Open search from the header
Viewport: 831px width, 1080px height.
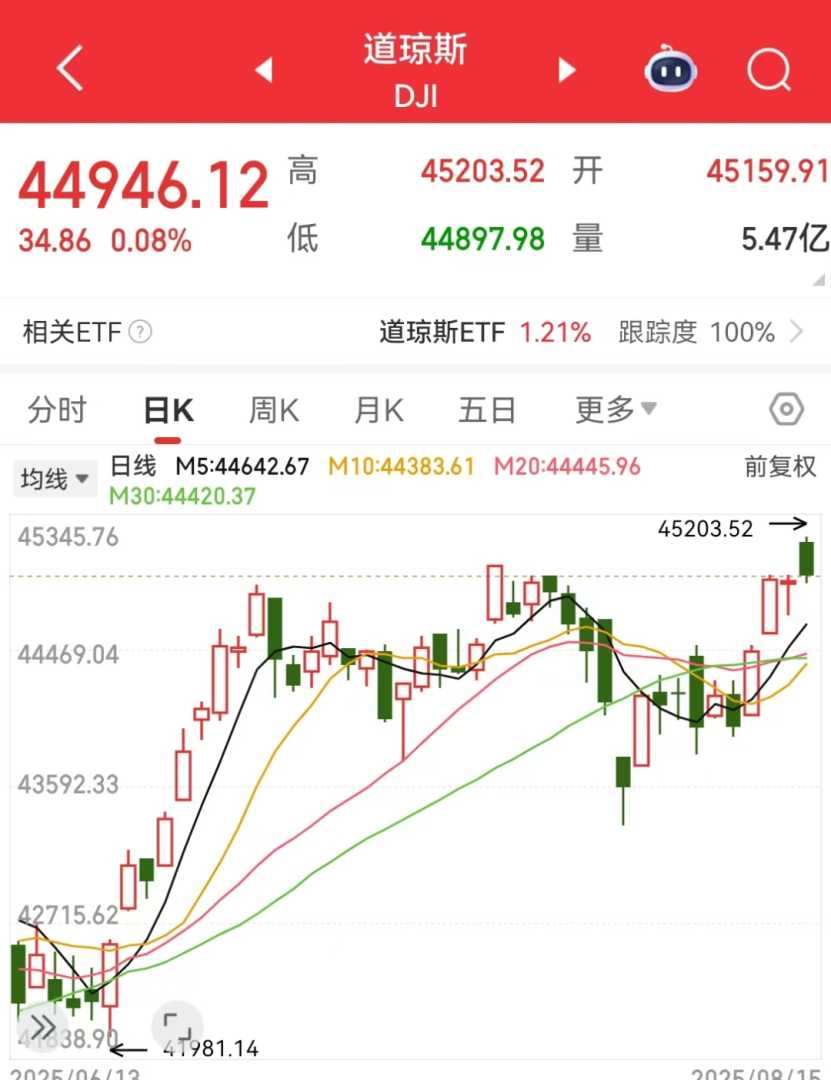[x=769, y=70]
